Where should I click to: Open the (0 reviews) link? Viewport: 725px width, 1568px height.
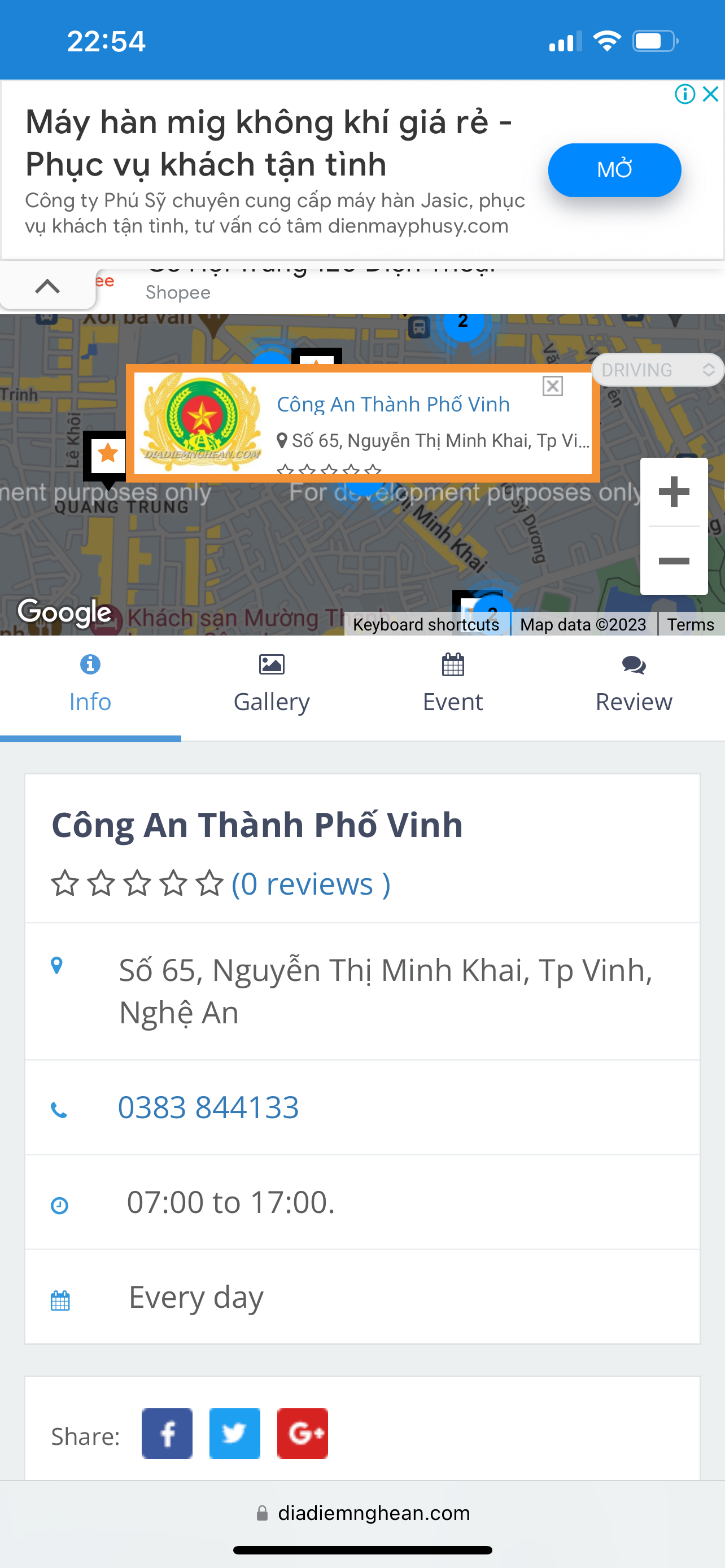[311, 884]
